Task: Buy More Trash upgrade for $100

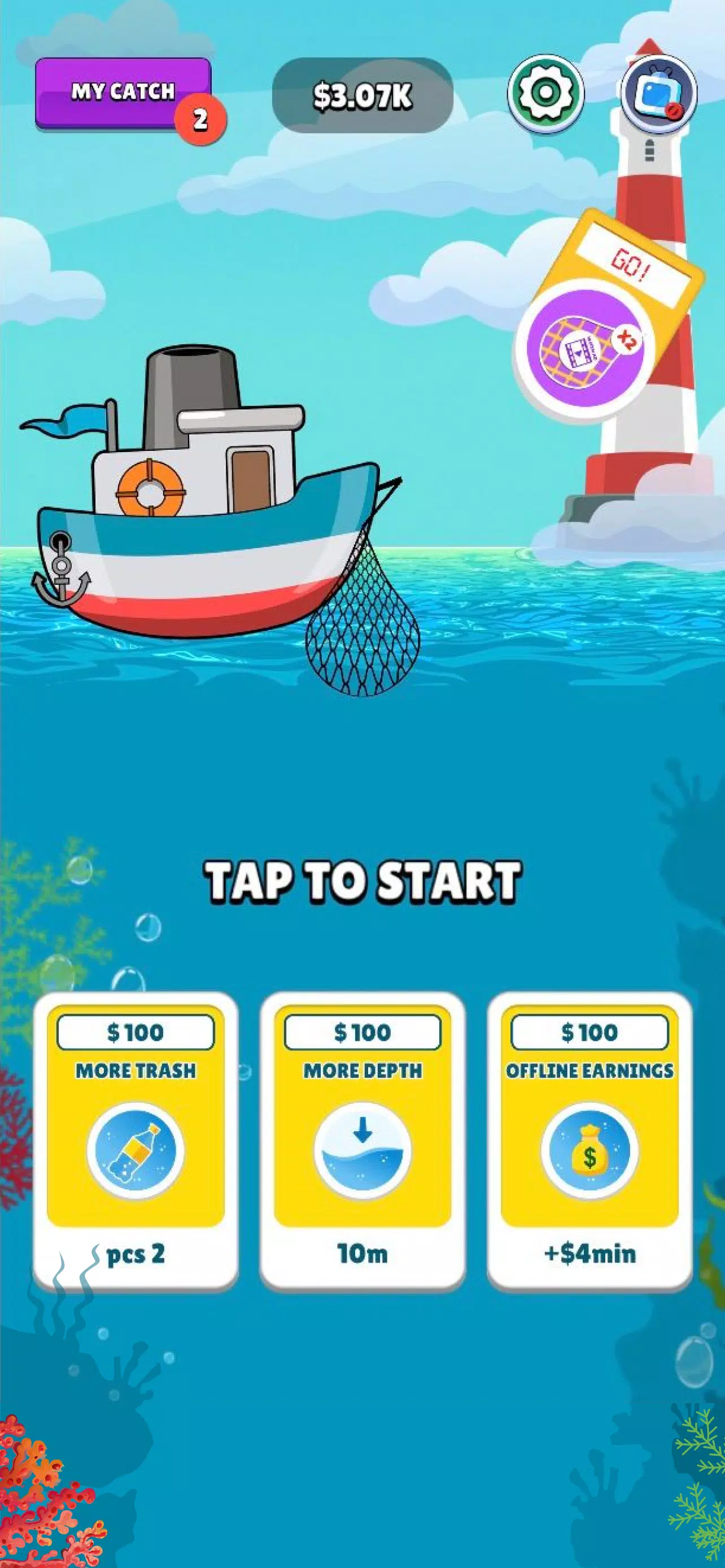Action: click(x=135, y=1140)
